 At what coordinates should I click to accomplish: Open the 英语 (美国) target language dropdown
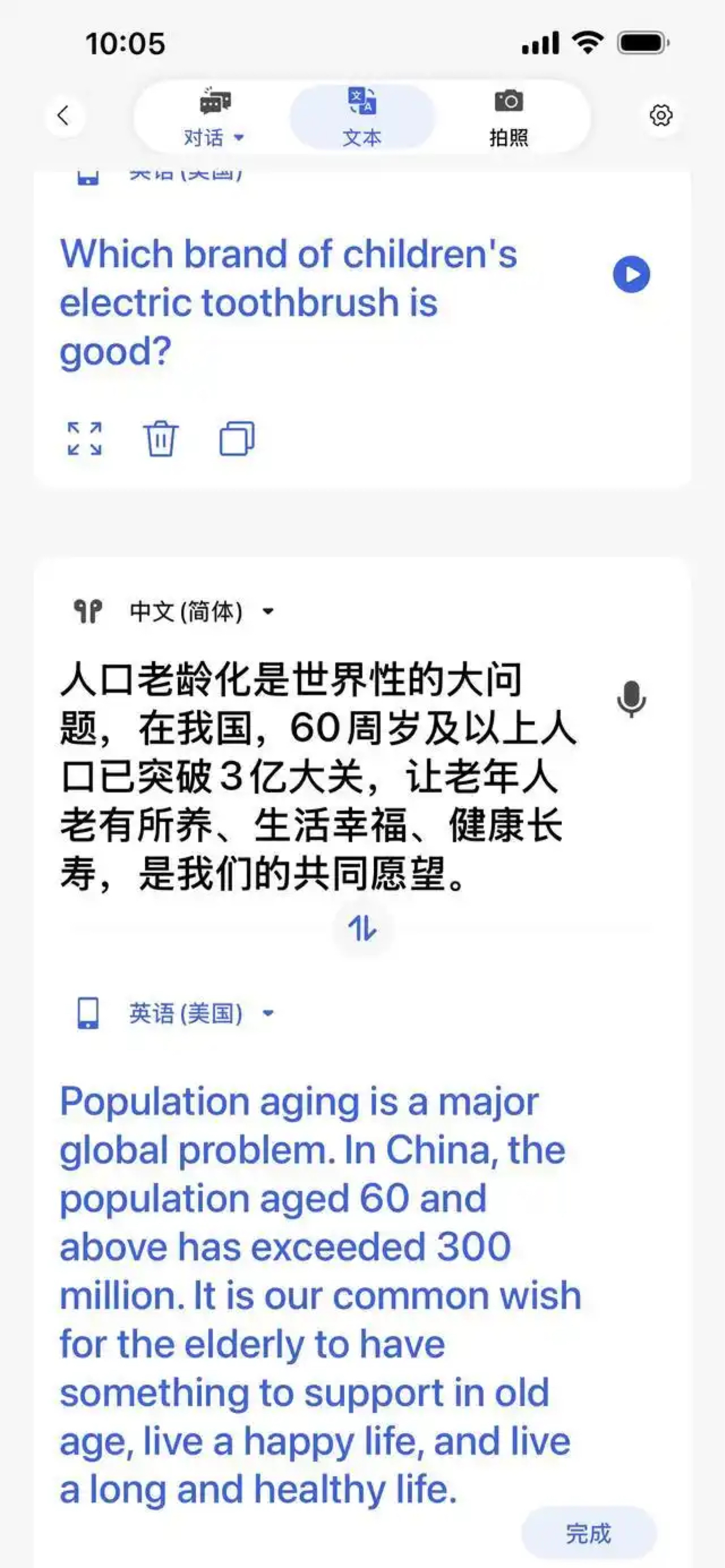(201, 1014)
